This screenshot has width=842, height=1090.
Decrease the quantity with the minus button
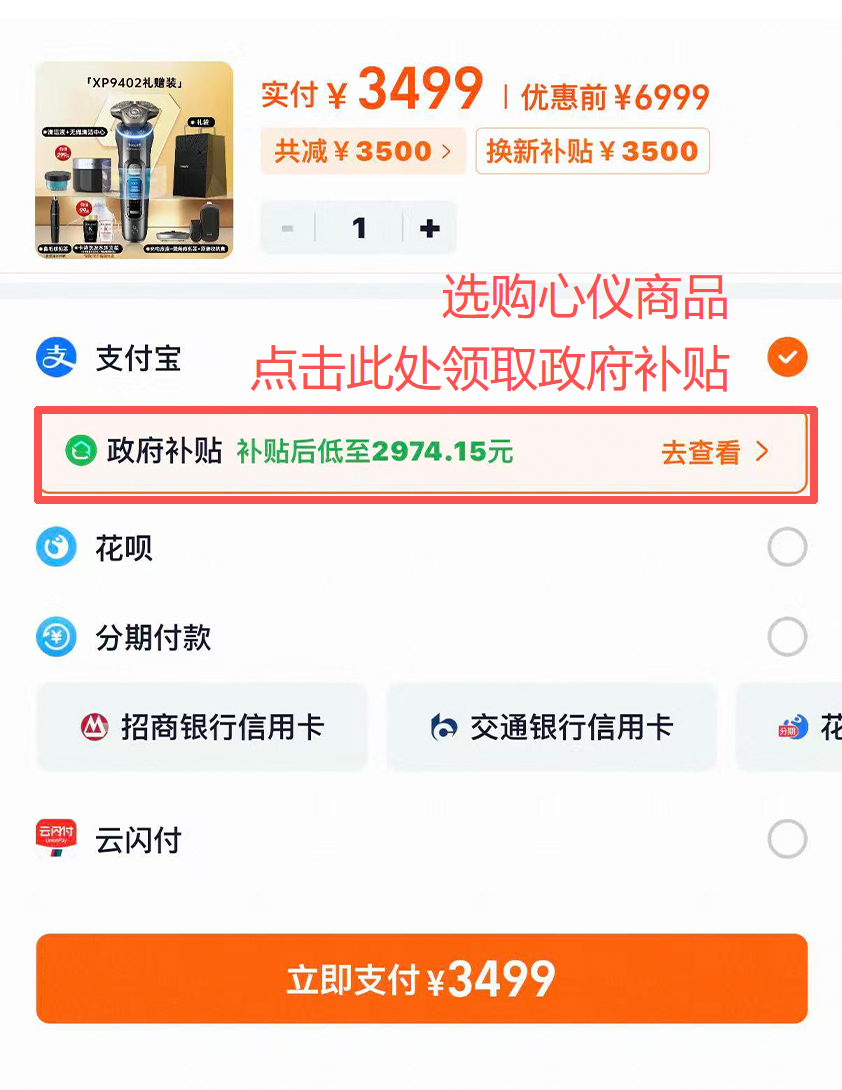(288, 228)
